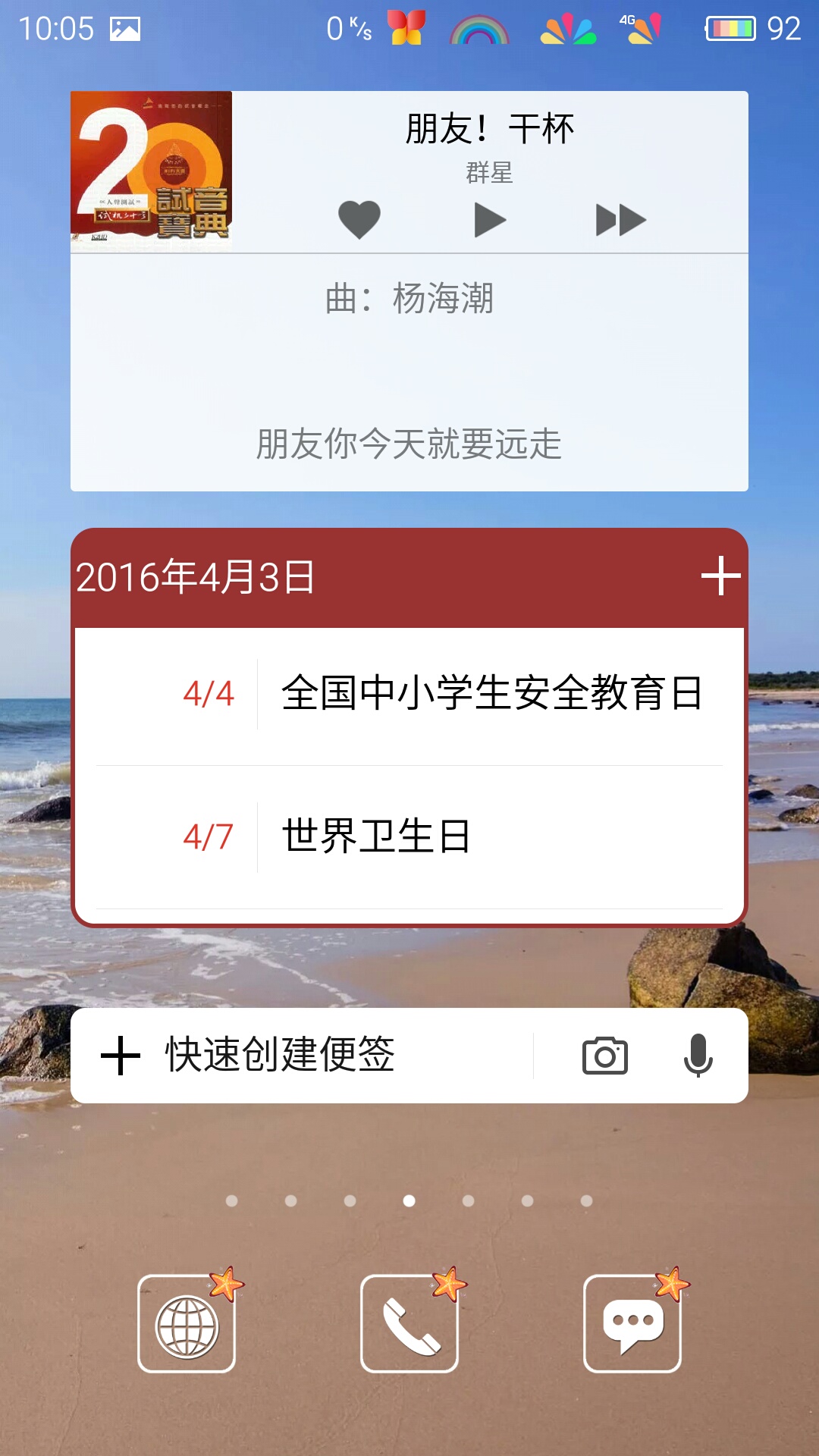Open the 4/7 世界卫生日 event
Image resolution: width=819 pixels, height=1456 pixels.
(x=409, y=837)
